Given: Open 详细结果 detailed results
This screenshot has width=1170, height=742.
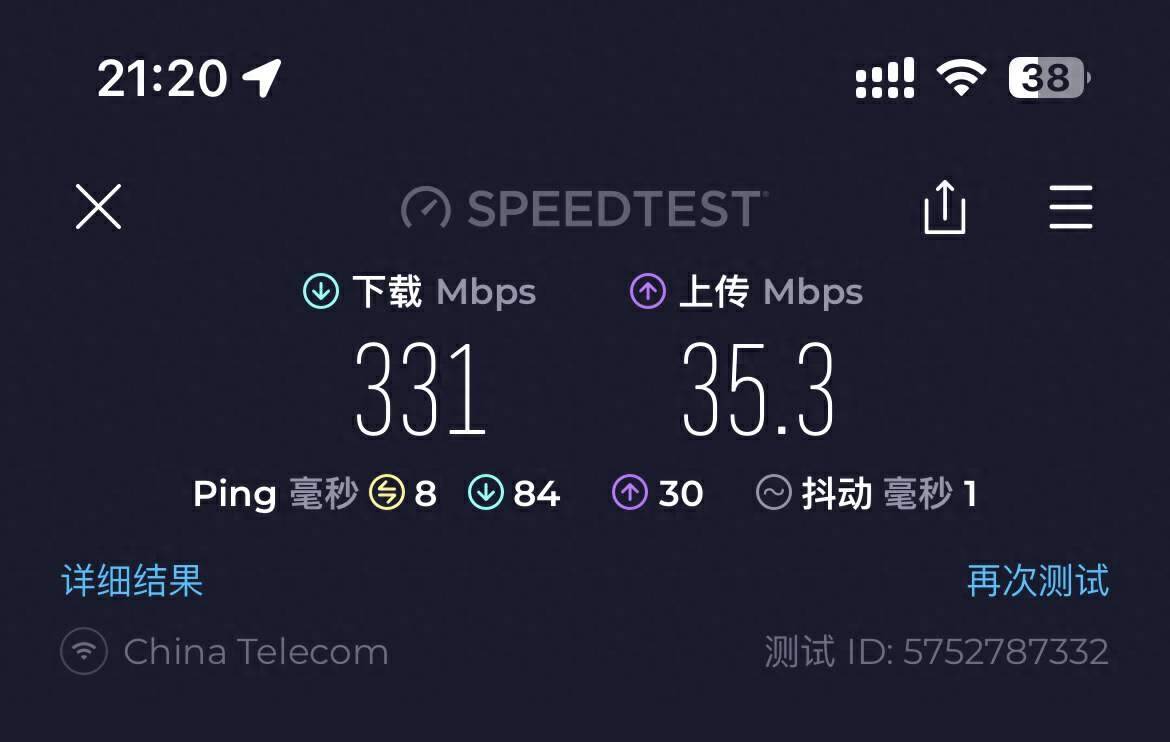Looking at the screenshot, I should 132,581.
